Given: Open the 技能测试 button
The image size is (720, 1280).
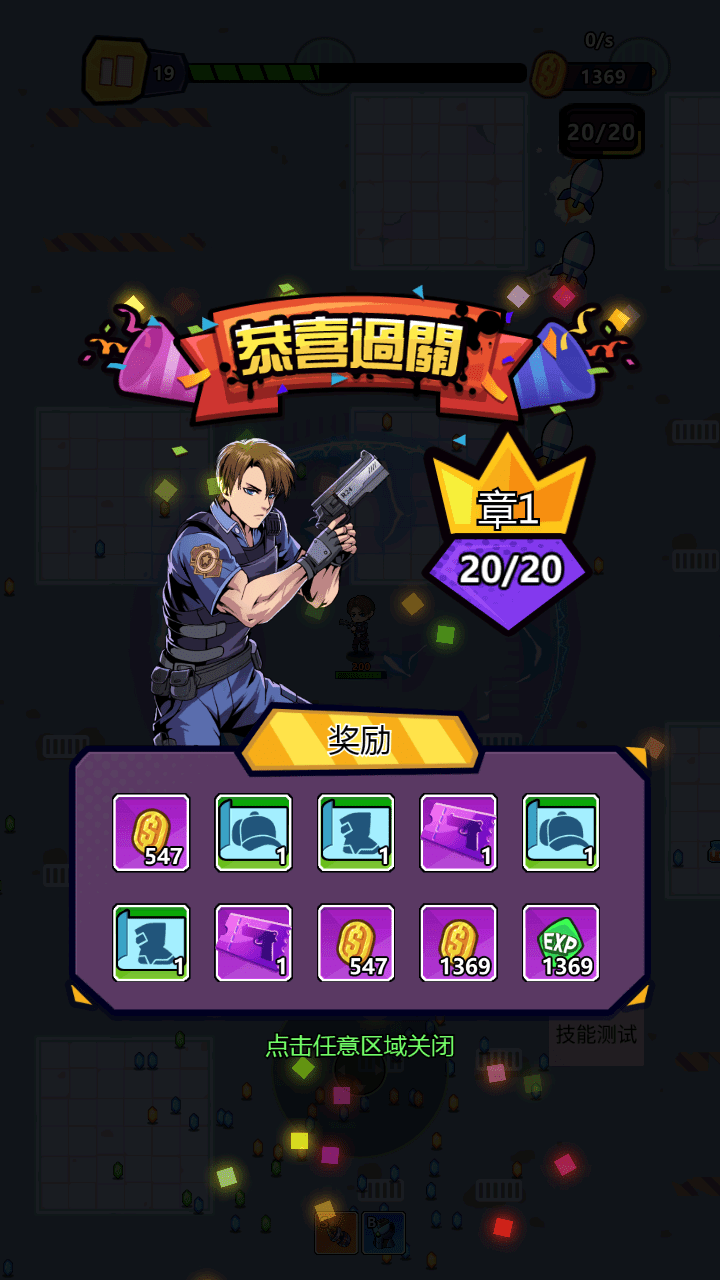Looking at the screenshot, I should (596, 1035).
